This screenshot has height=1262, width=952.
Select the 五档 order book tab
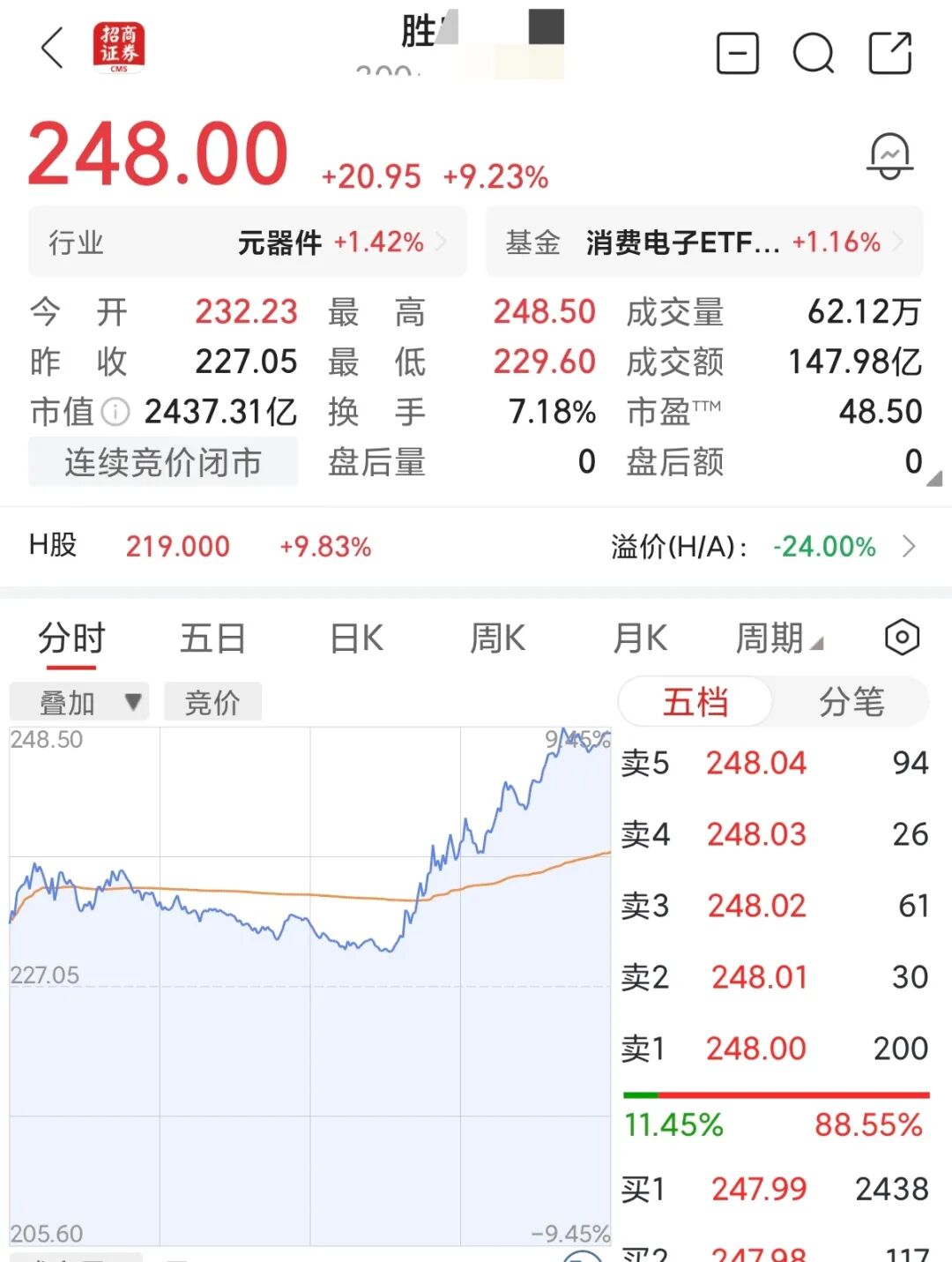pos(695,702)
